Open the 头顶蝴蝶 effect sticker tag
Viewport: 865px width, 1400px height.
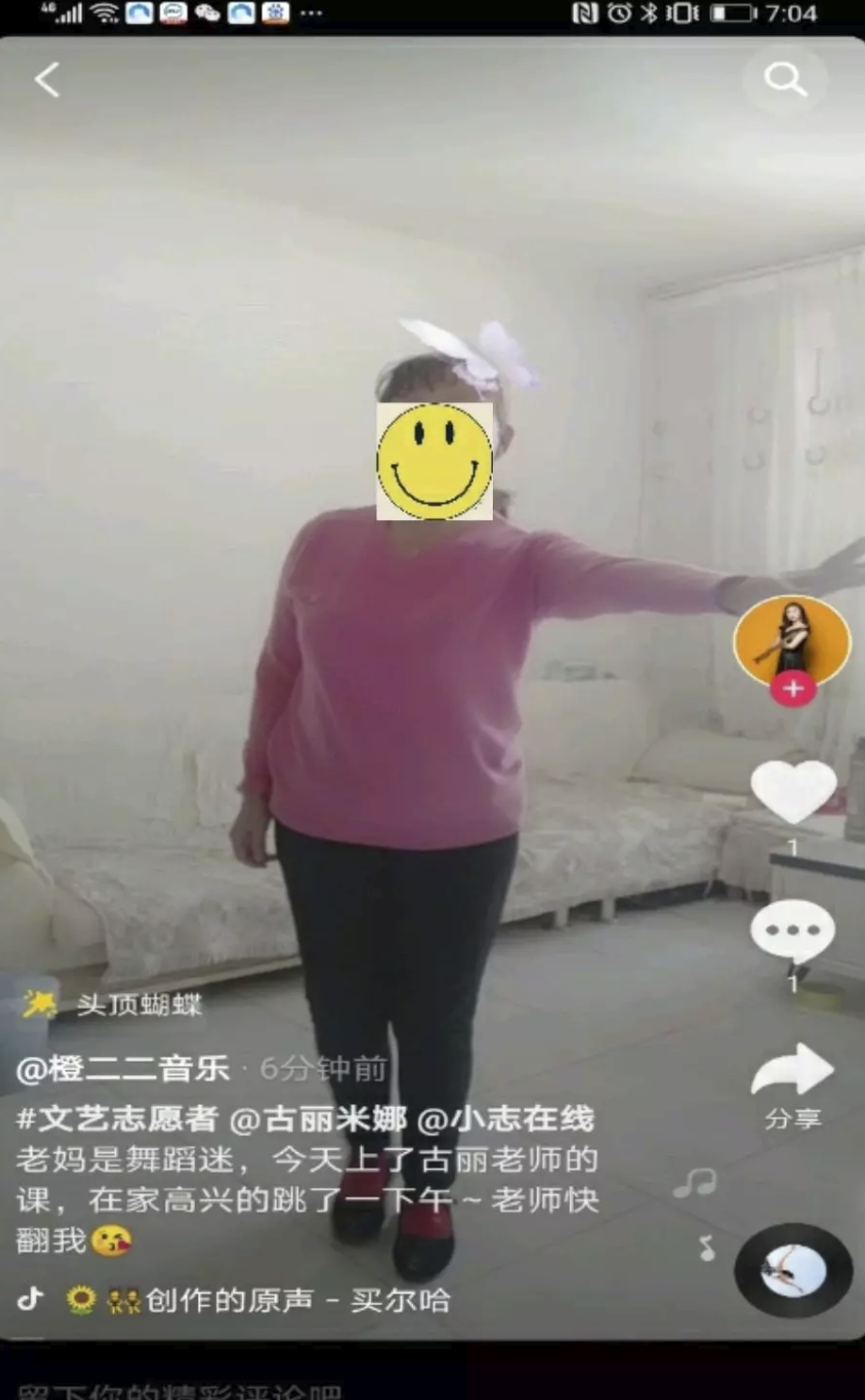[139, 1005]
